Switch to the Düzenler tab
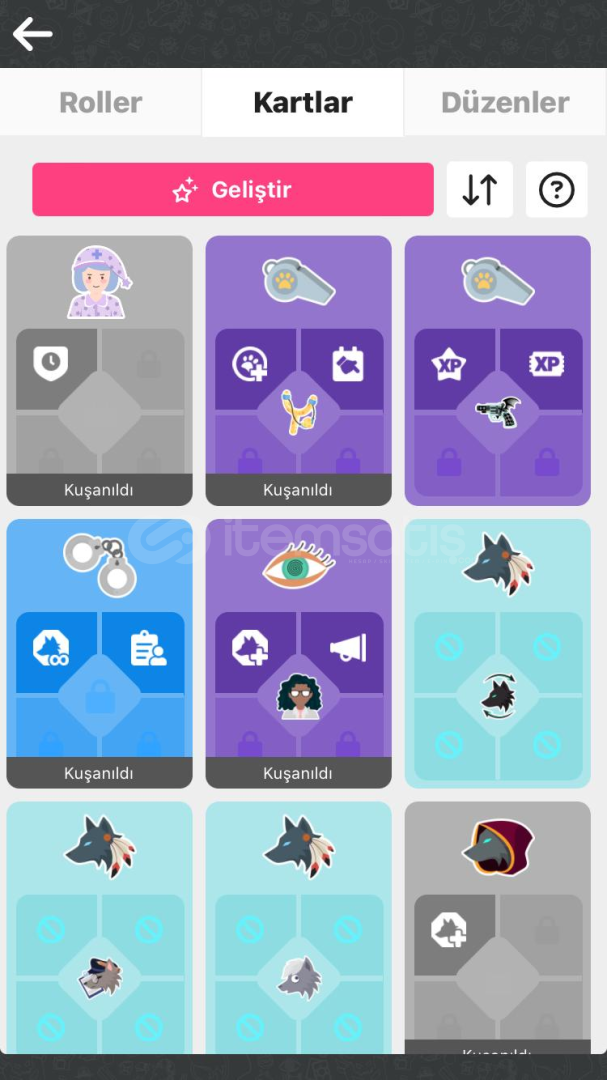The width and height of the screenshot is (607, 1080). (x=505, y=103)
